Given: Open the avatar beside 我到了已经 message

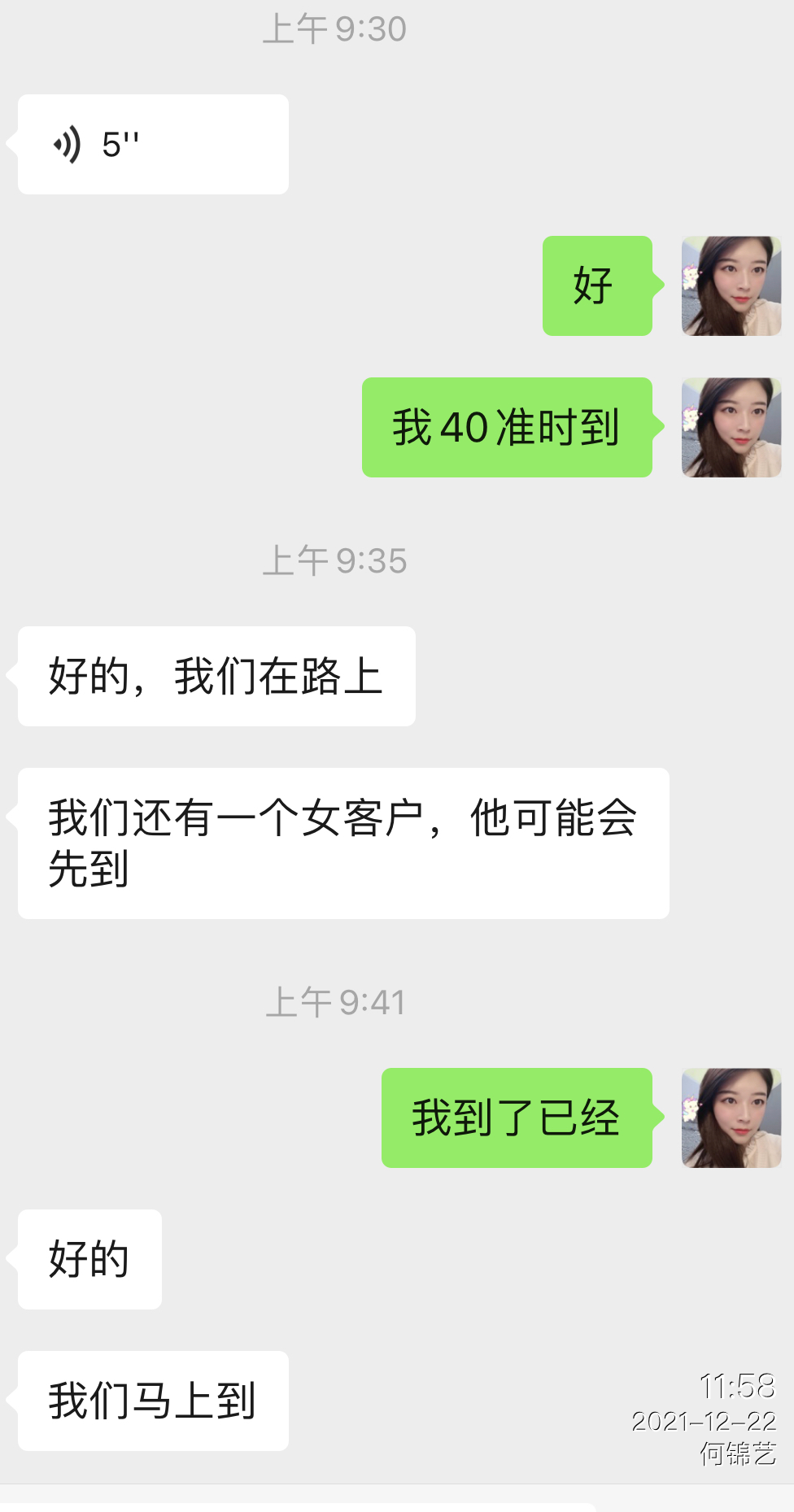Looking at the screenshot, I should click(731, 1118).
